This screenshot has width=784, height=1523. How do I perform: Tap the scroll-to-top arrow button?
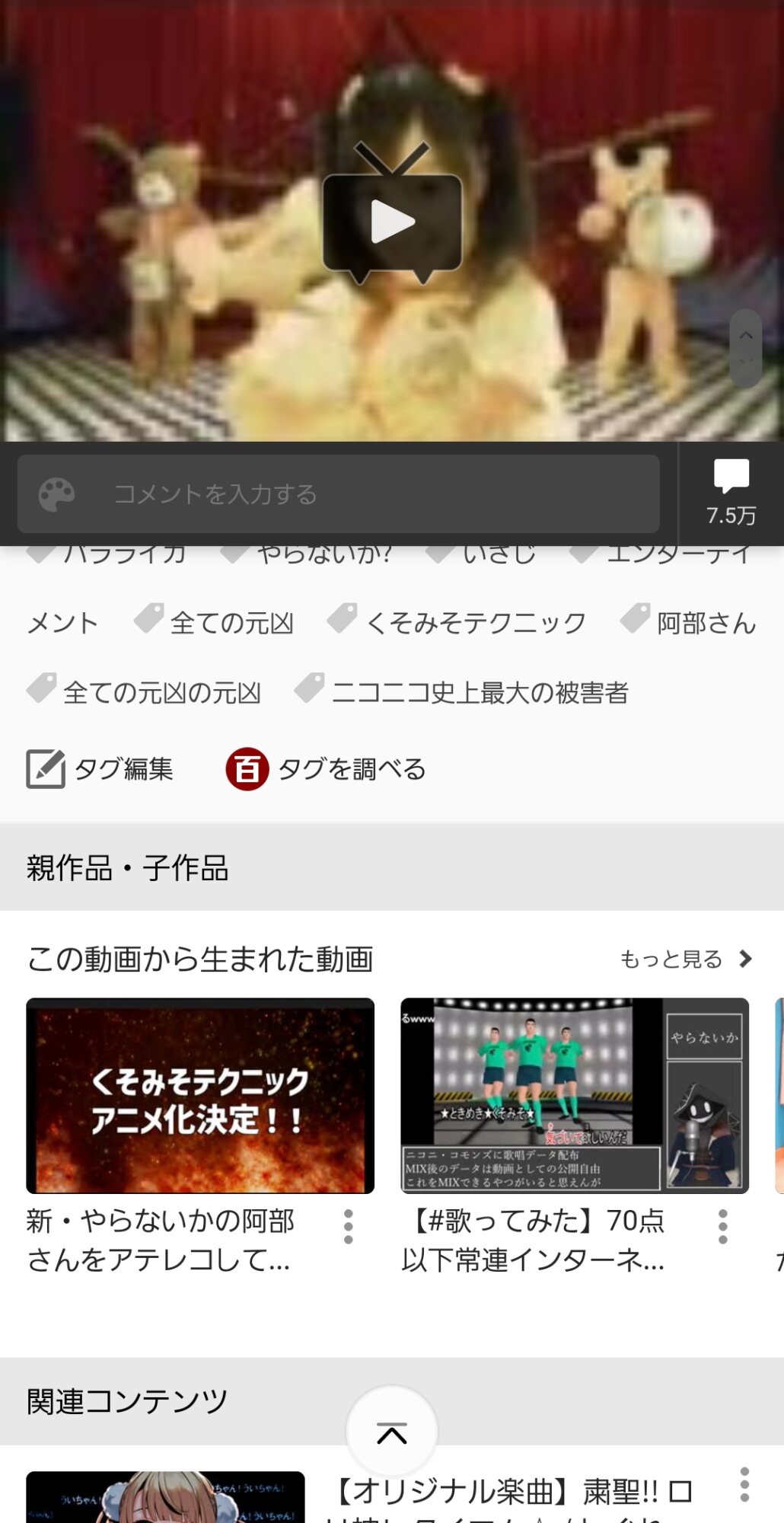tap(392, 1432)
